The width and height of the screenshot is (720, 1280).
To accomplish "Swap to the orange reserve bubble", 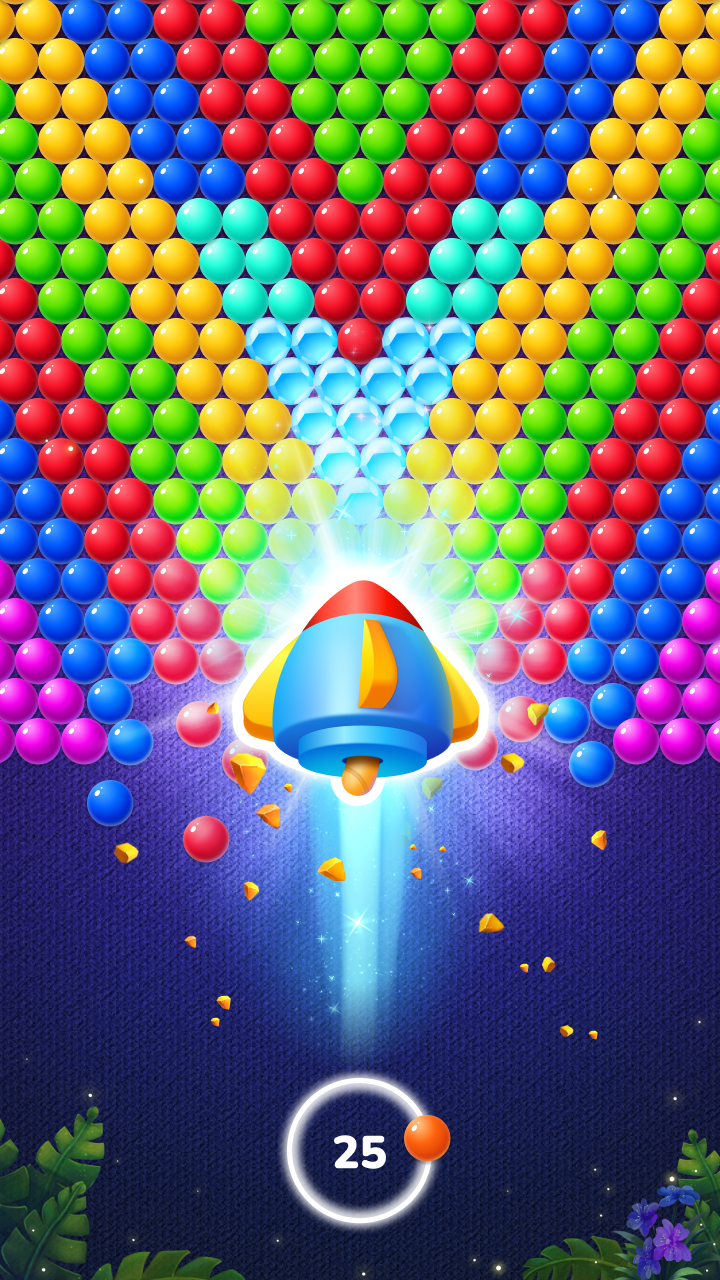I will pos(427,1138).
